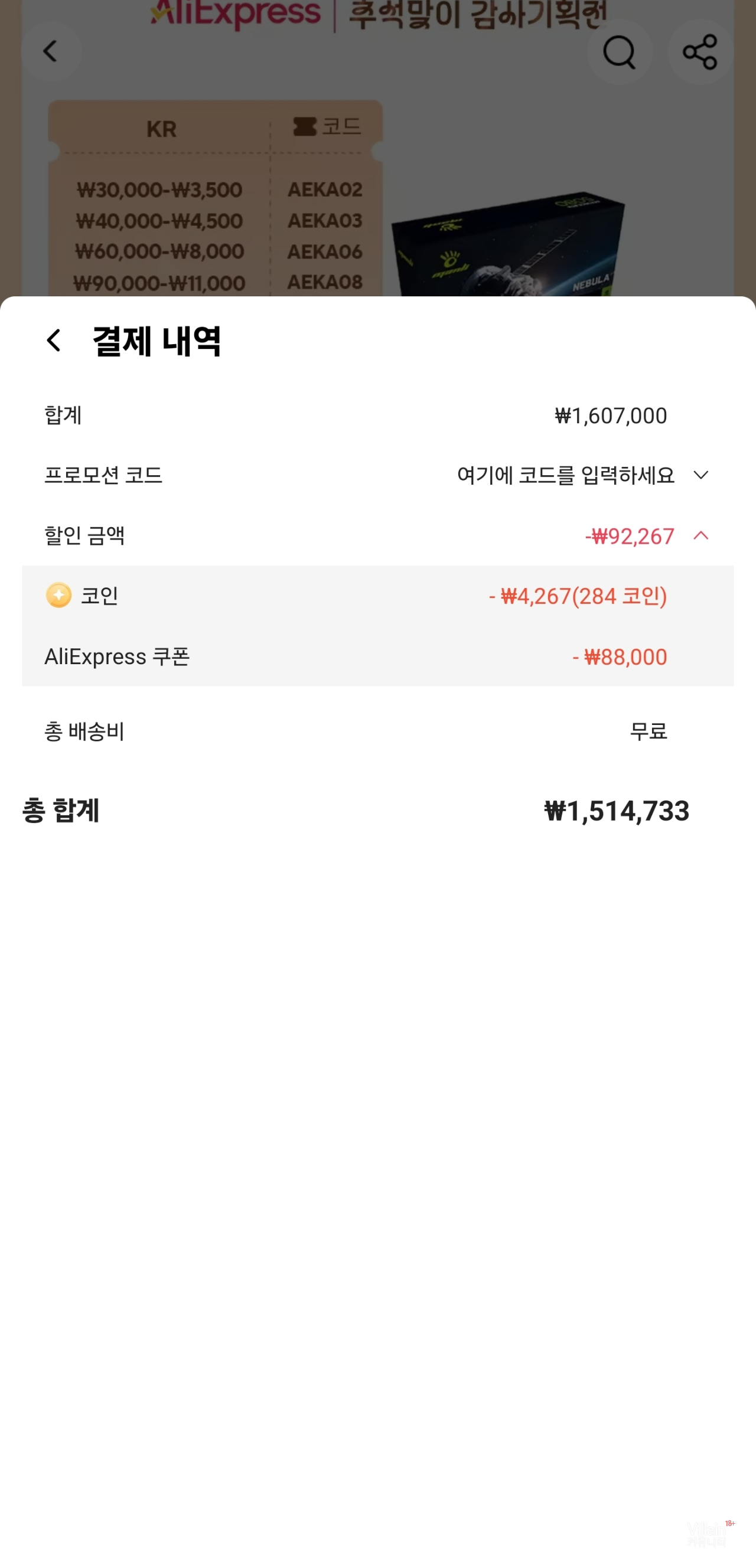Go back from the 결제 내역 sheet
Screen dimensions: 756x1568
(54, 340)
